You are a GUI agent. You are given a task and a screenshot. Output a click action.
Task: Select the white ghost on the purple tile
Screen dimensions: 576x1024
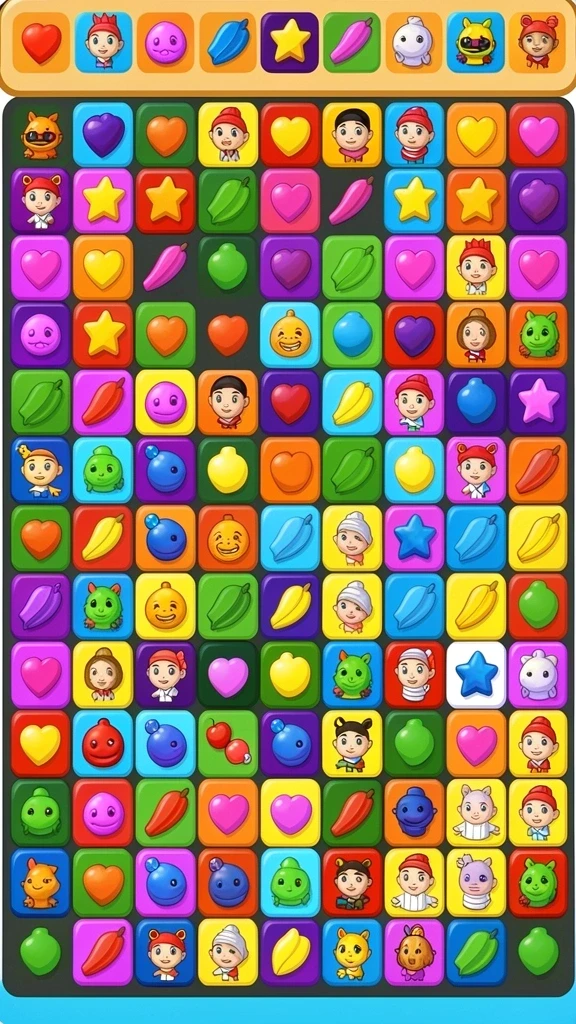pos(538,675)
